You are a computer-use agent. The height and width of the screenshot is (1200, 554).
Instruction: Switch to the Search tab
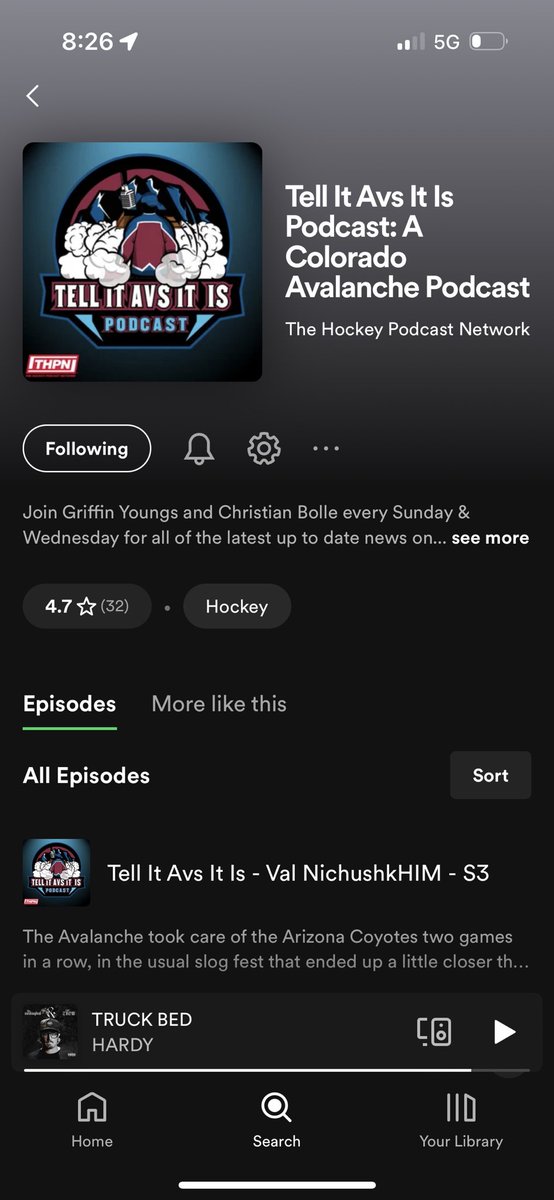click(x=277, y=1120)
